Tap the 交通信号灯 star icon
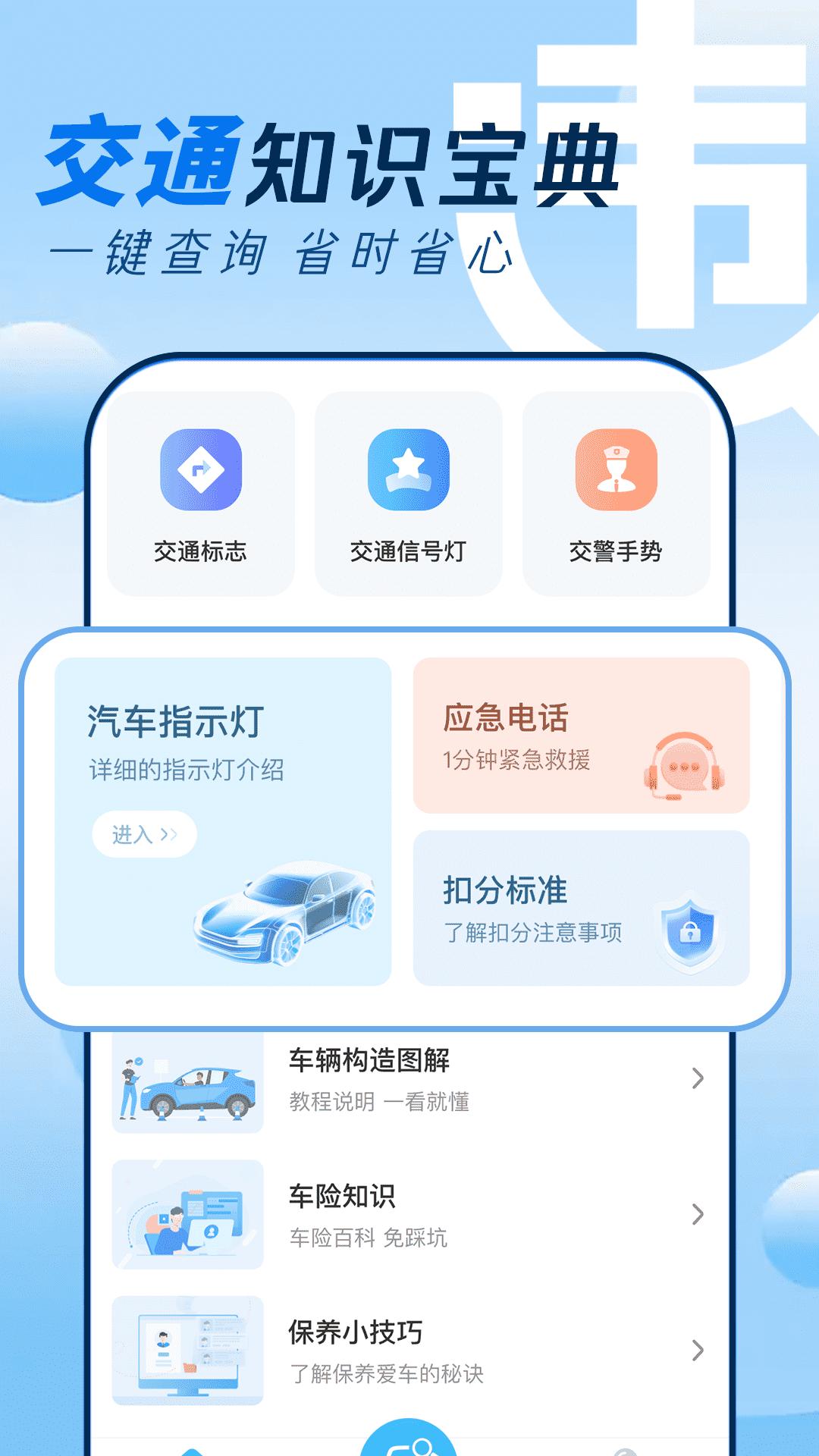 click(x=409, y=472)
